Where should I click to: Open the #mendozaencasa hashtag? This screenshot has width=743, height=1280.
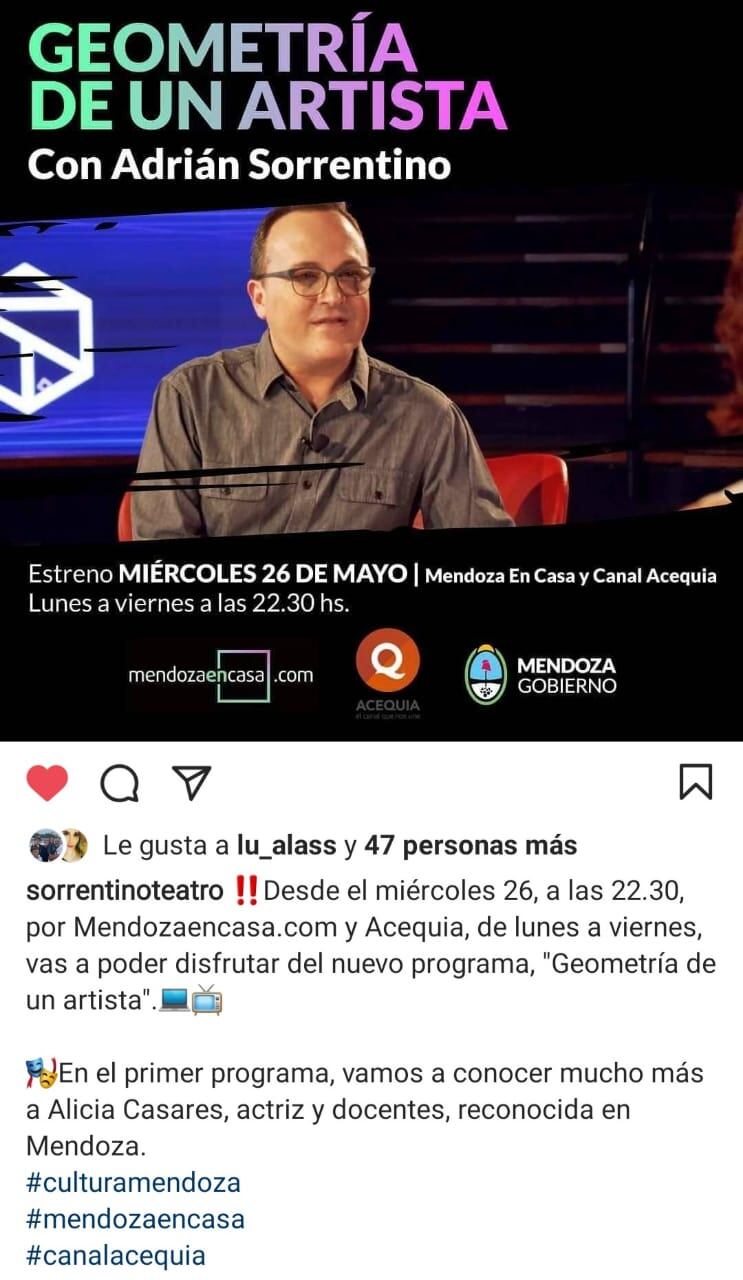point(135,1219)
